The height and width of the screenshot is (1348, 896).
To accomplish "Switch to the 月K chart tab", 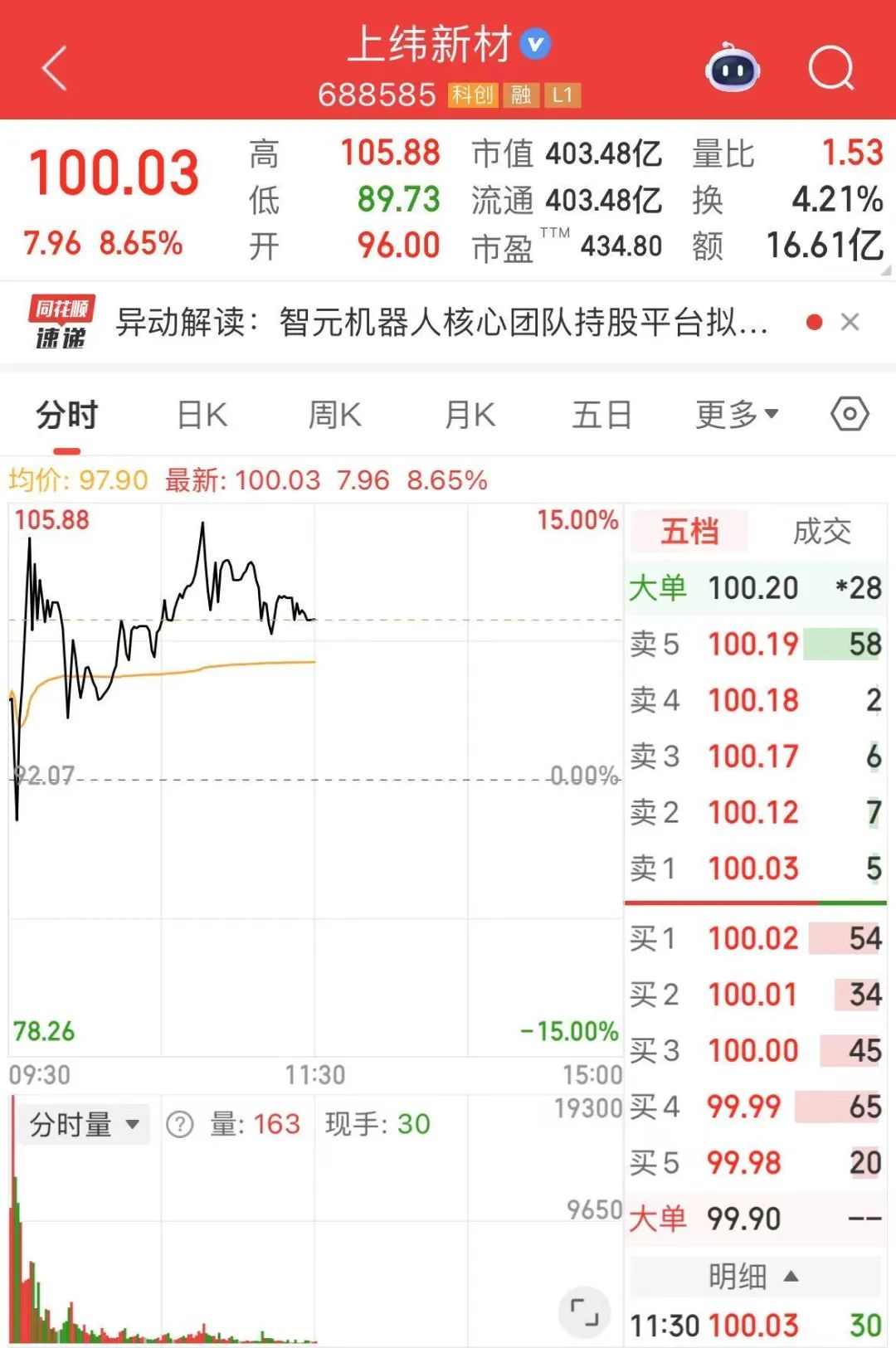I will click(x=470, y=415).
